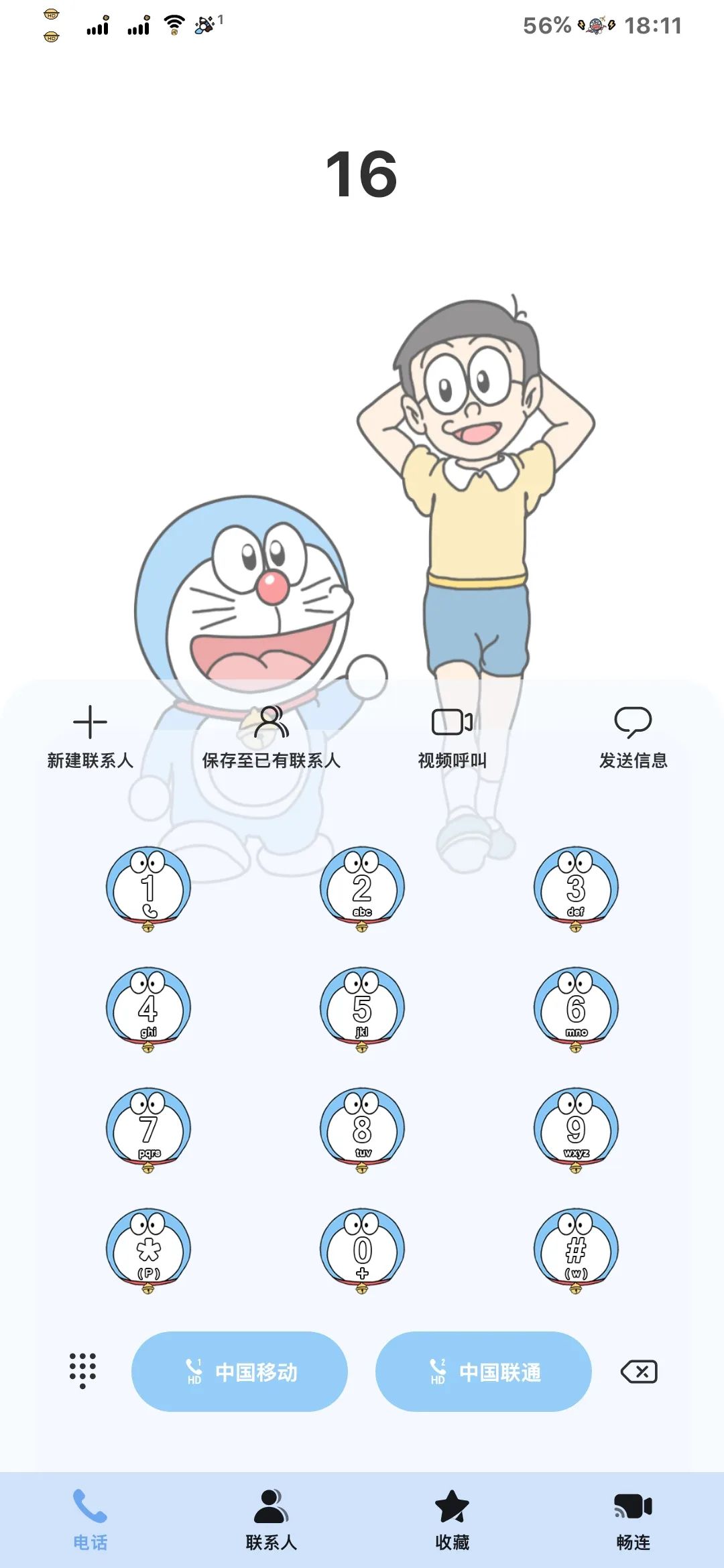Dial digit 1 on the keypad

pos(148,889)
